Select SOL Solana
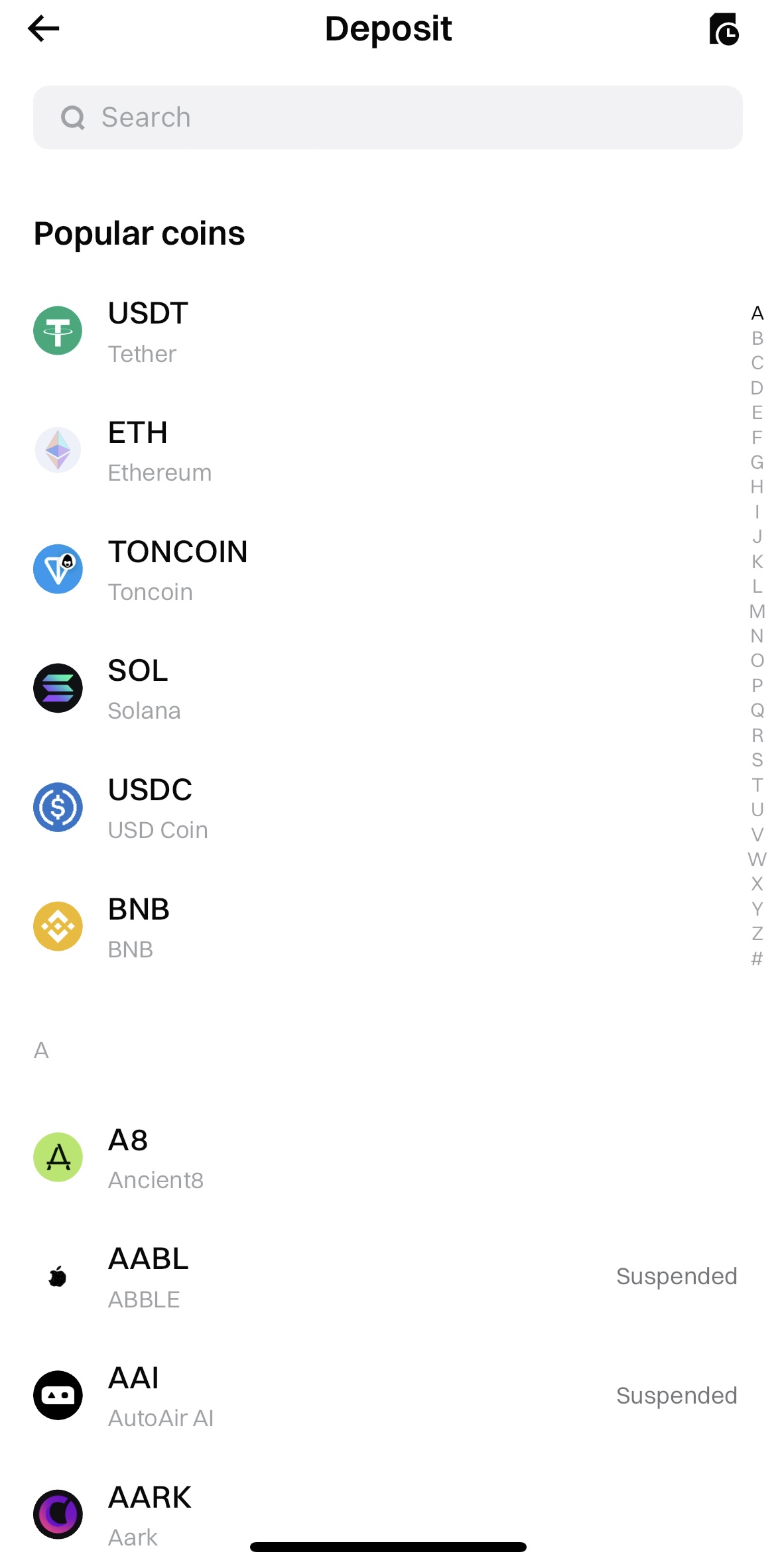The height and width of the screenshot is (1568, 776). click(388, 688)
